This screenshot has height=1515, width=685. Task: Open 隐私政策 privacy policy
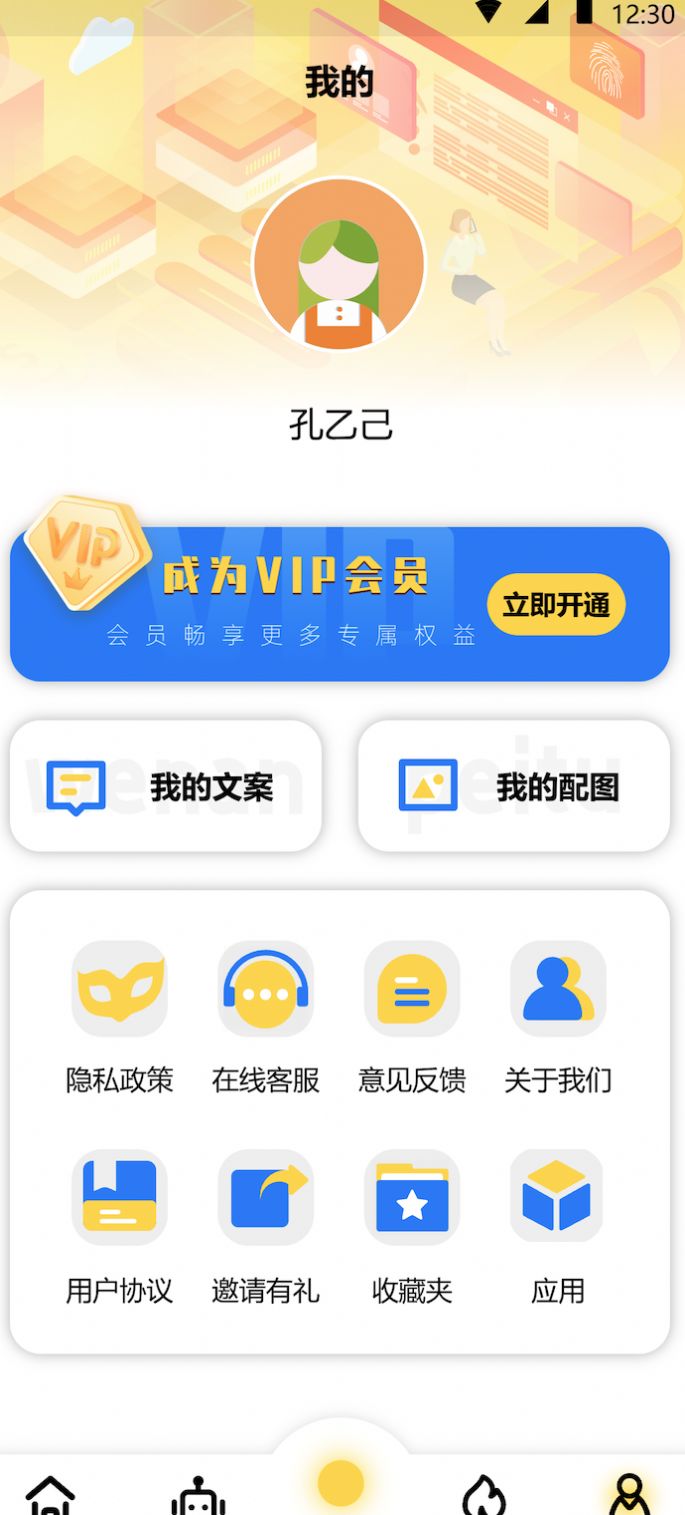click(119, 1017)
